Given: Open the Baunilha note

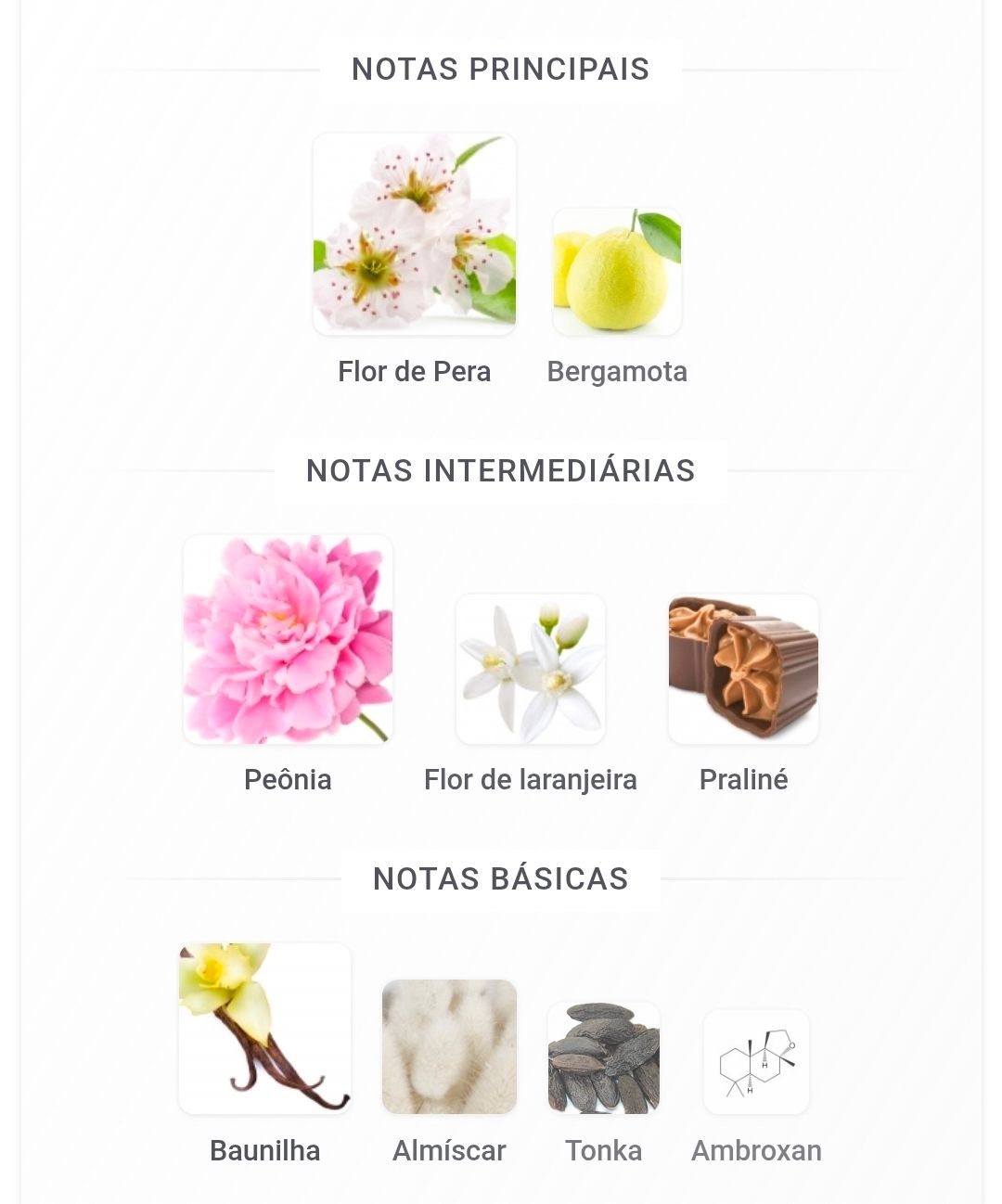Looking at the screenshot, I should 265,1028.
